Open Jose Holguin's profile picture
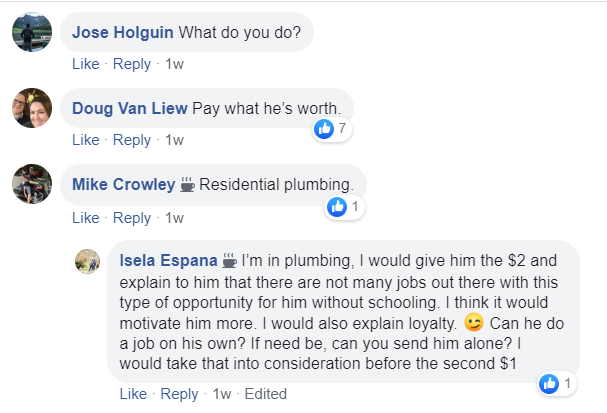 [32, 32]
